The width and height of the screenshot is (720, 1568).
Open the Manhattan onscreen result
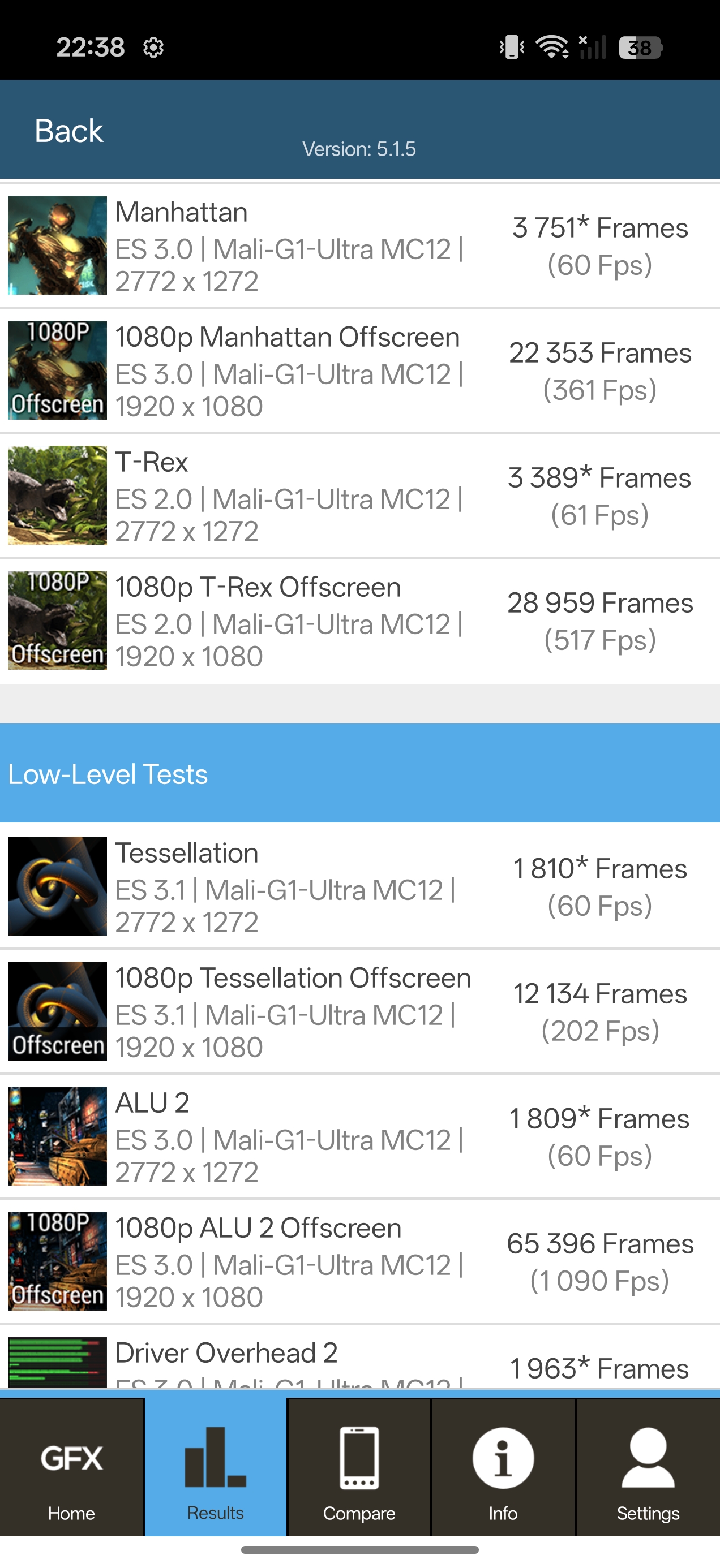tap(359, 246)
